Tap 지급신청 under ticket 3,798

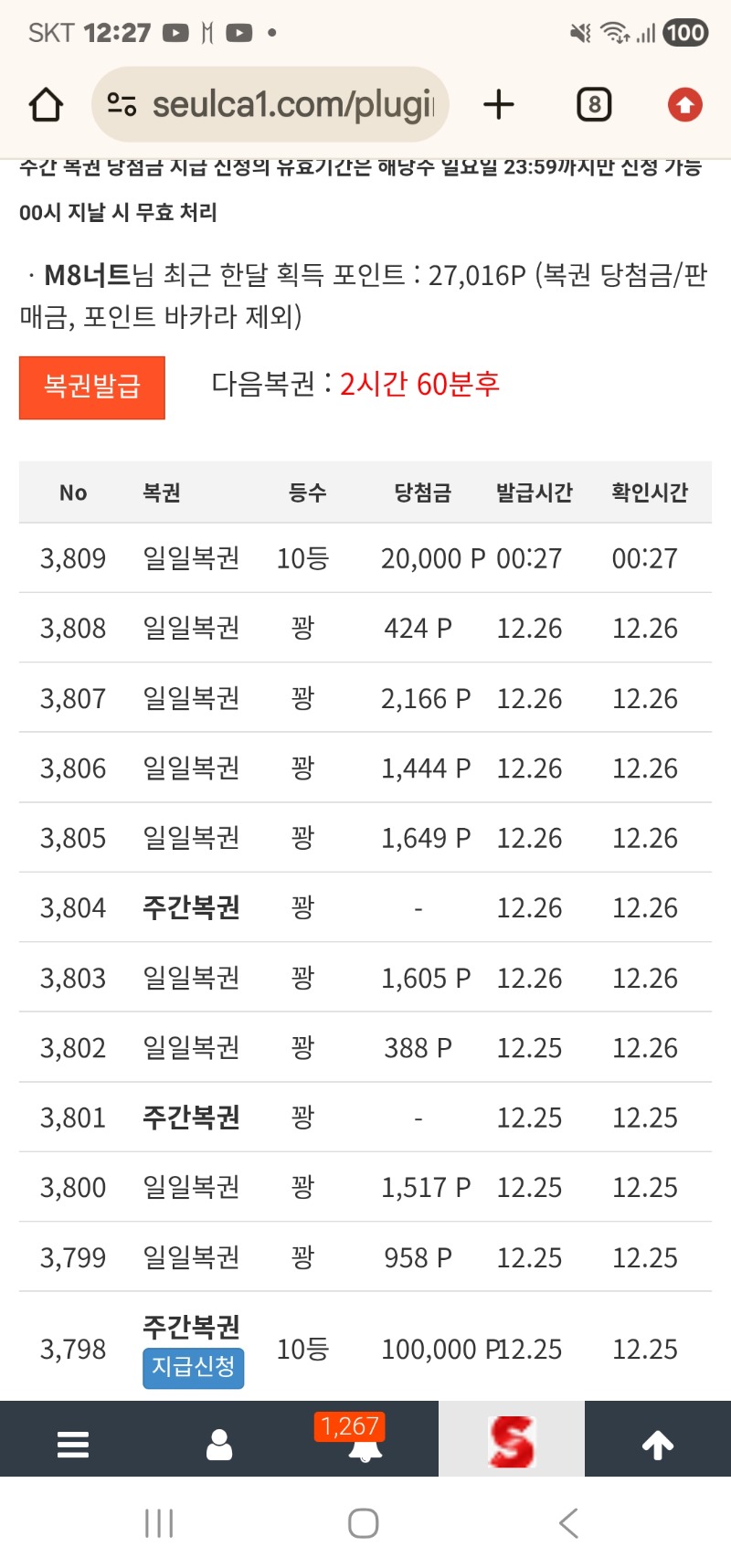[193, 1367]
